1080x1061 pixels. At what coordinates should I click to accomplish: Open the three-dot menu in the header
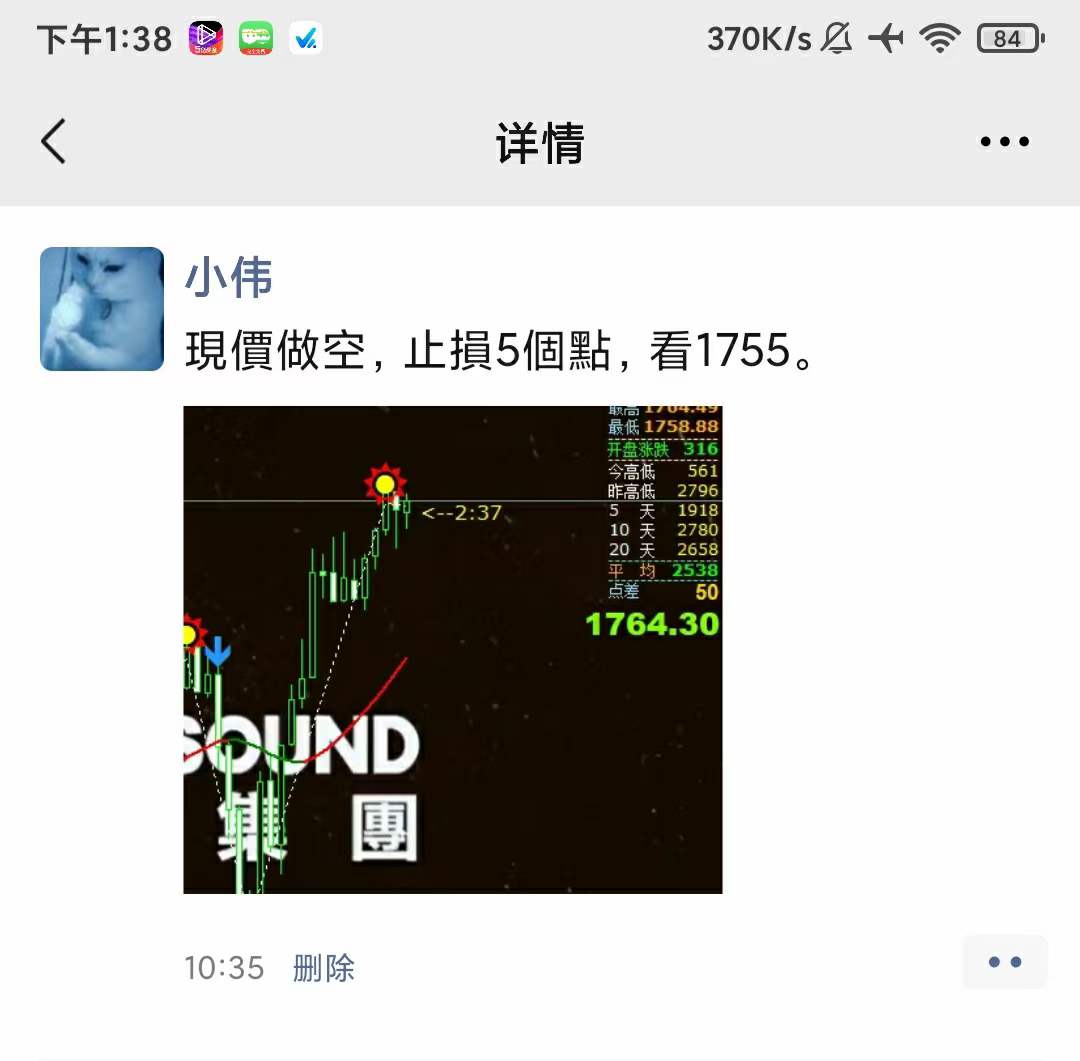1004,142
